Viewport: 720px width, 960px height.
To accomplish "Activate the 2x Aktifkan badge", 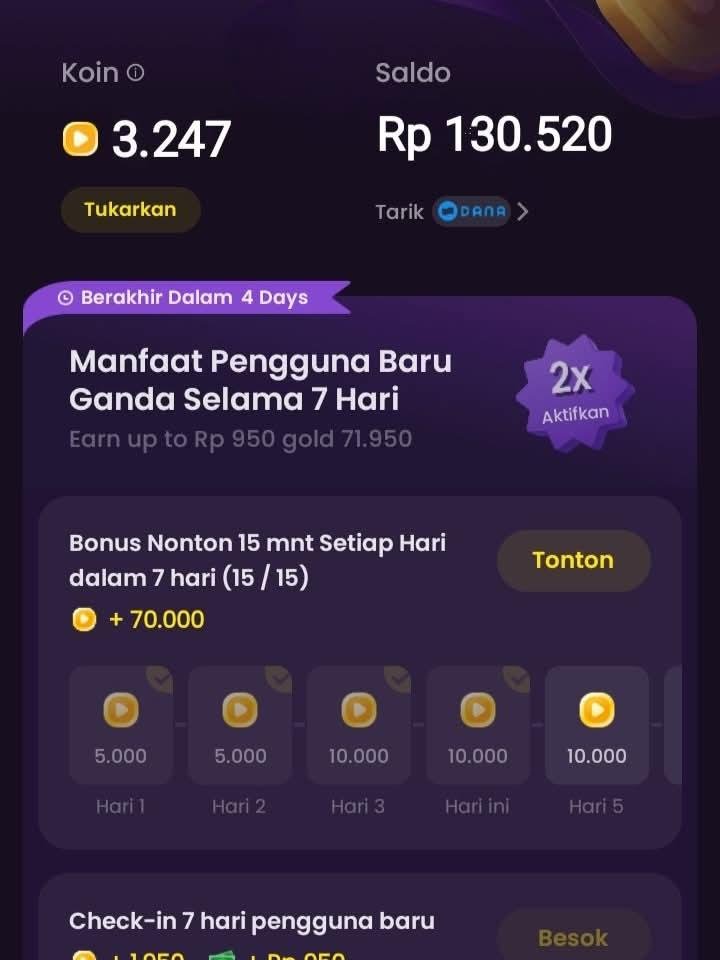I will 574,394.
